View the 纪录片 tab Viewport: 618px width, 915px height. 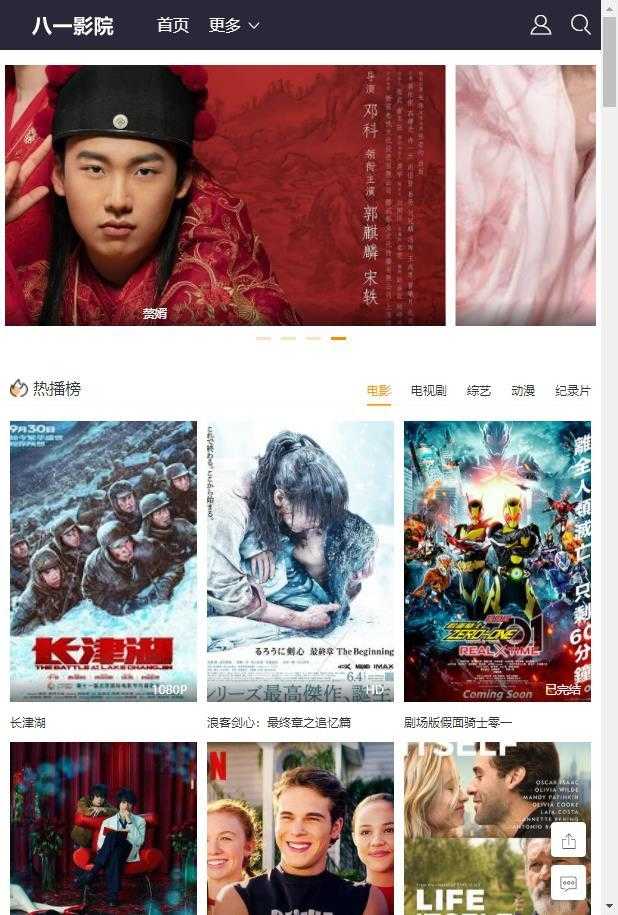tap(572, 391)
